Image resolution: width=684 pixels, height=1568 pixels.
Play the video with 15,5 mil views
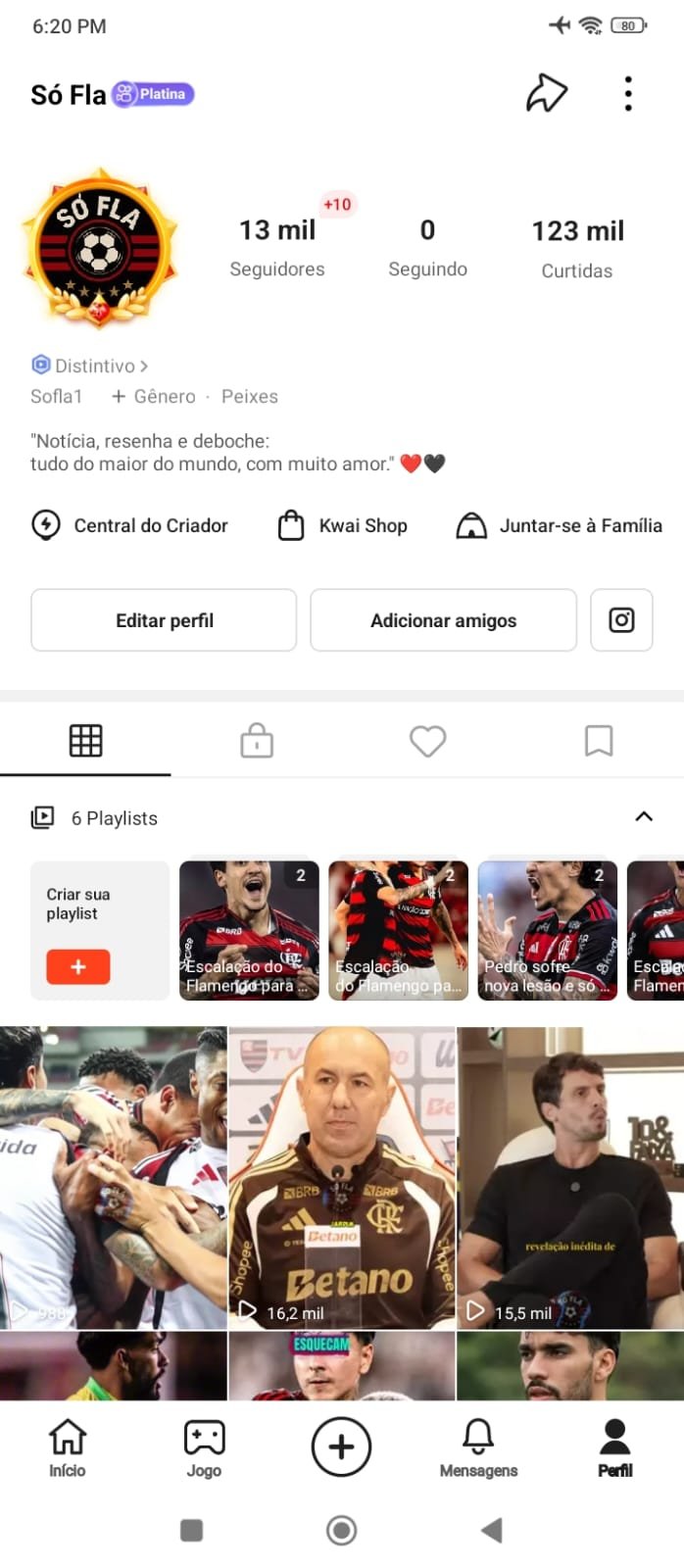coord(570,1176)
